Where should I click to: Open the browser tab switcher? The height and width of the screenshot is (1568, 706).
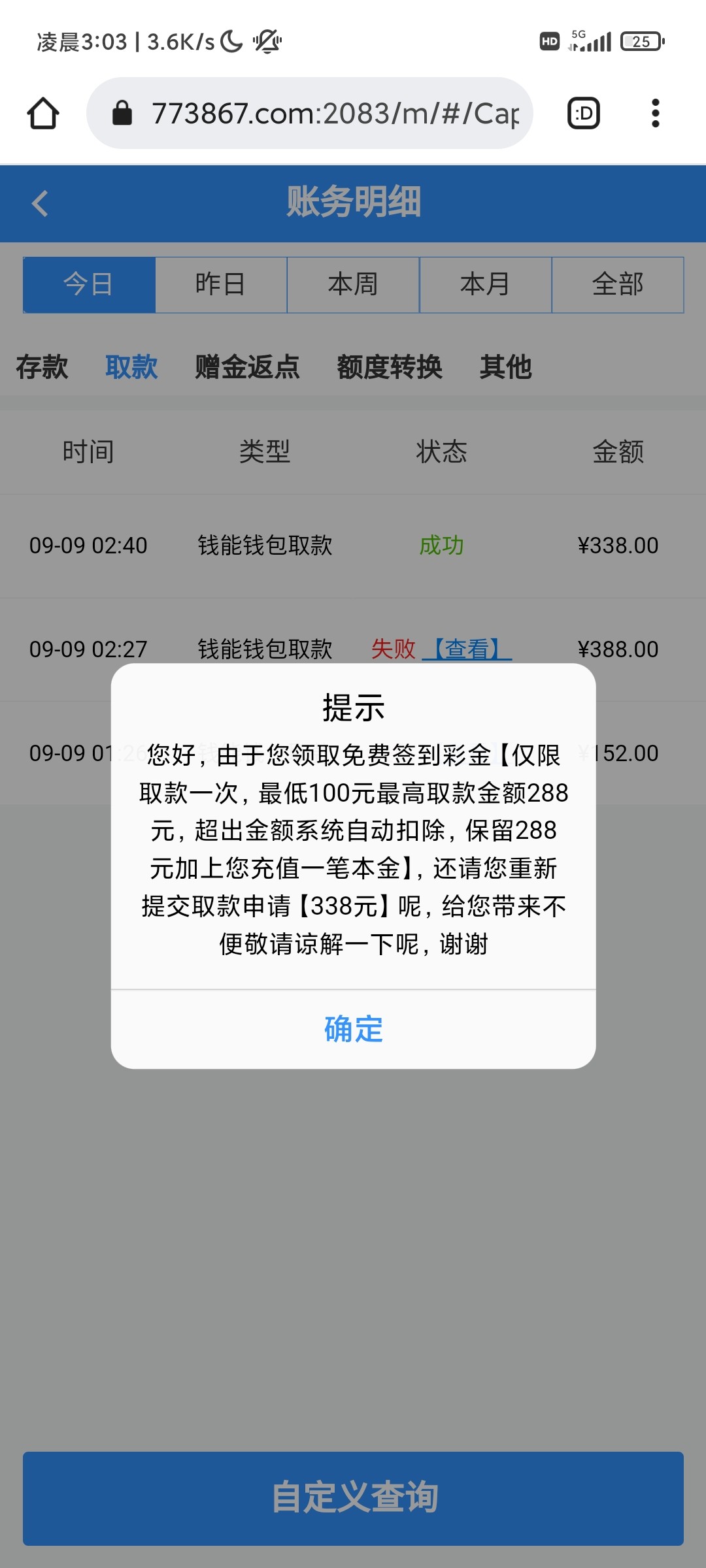(583, 114)
